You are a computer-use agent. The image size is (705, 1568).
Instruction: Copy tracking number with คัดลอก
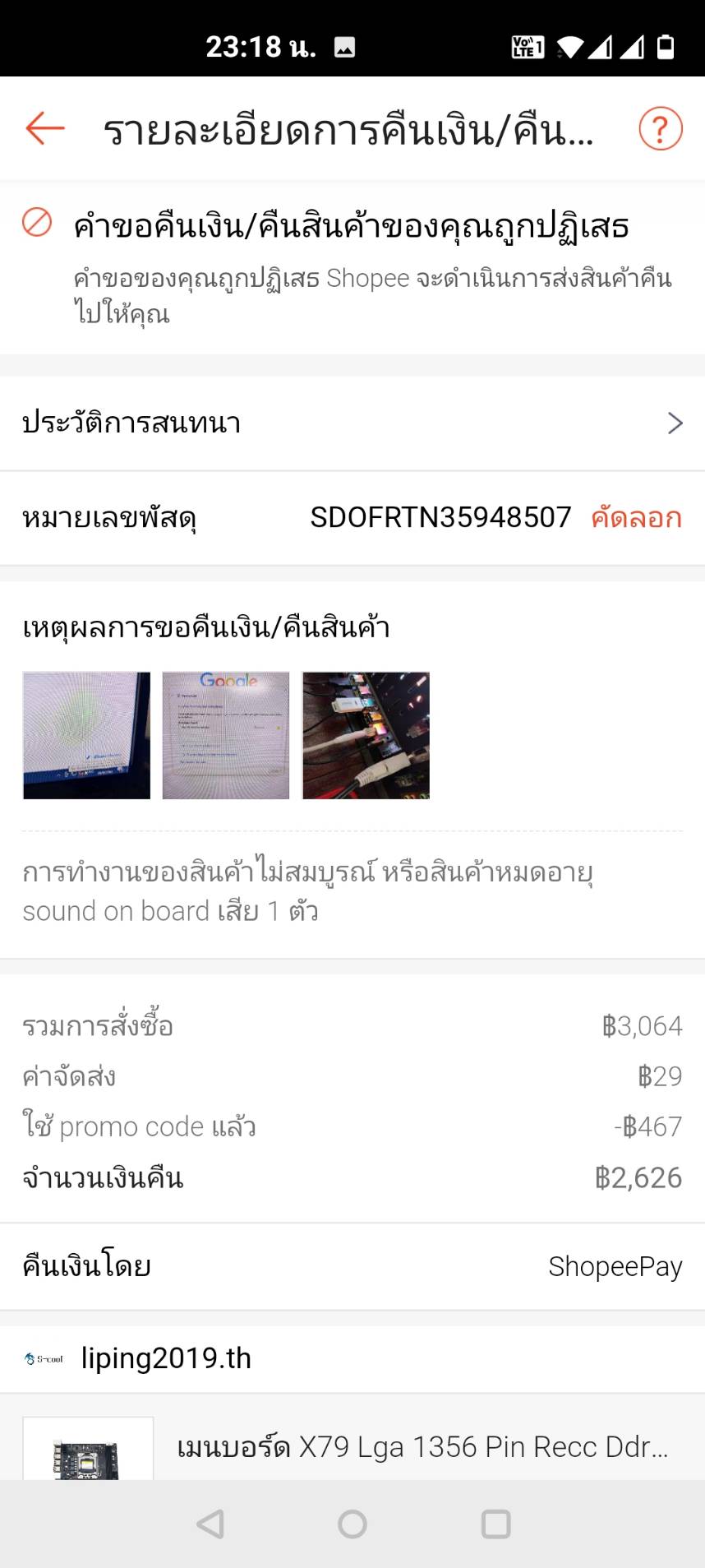(x=636, y=518)
